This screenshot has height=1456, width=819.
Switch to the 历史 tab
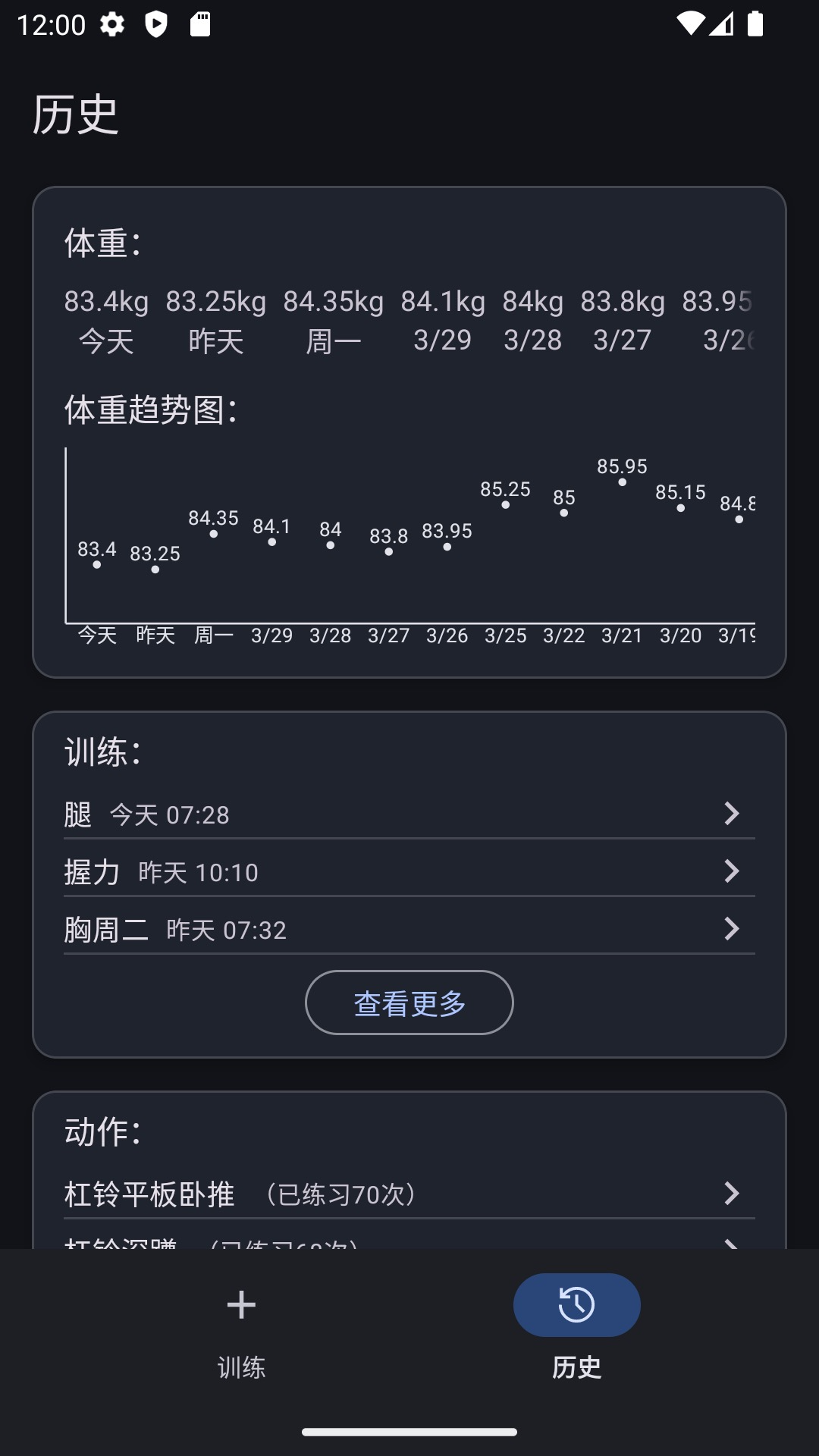[x=576, y=1335]
